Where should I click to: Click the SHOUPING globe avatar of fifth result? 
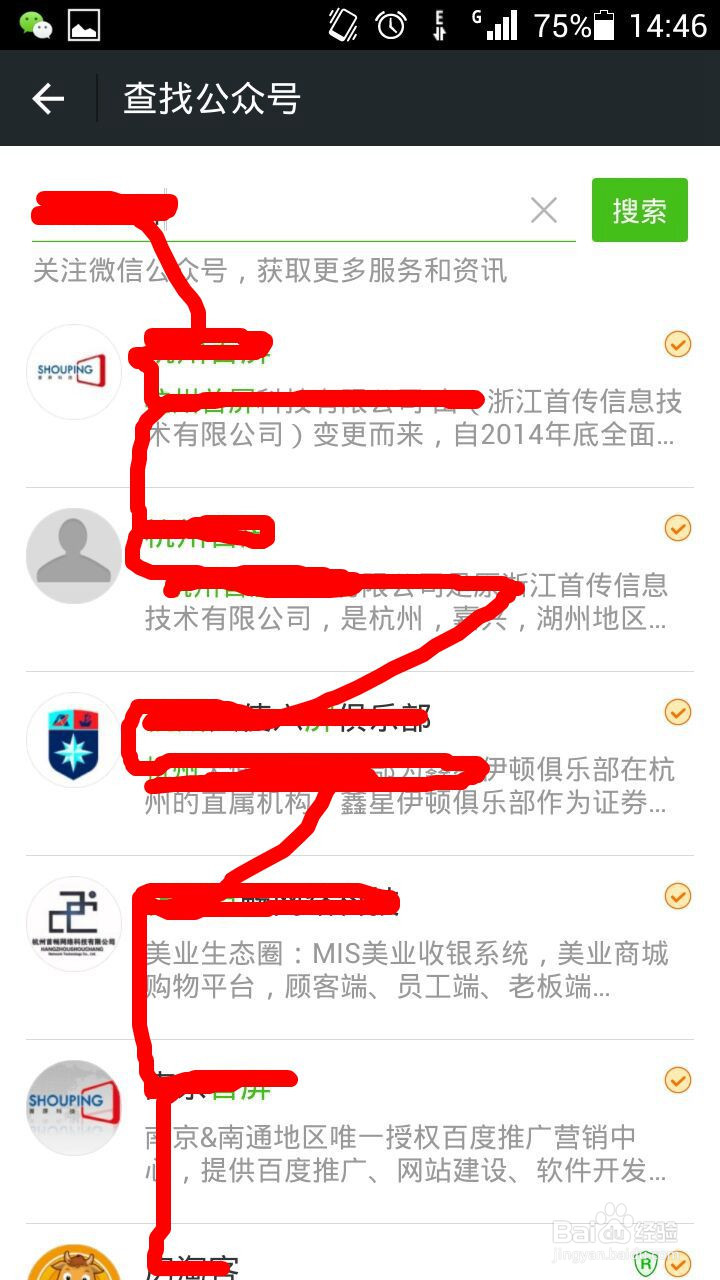[73, 1108]
